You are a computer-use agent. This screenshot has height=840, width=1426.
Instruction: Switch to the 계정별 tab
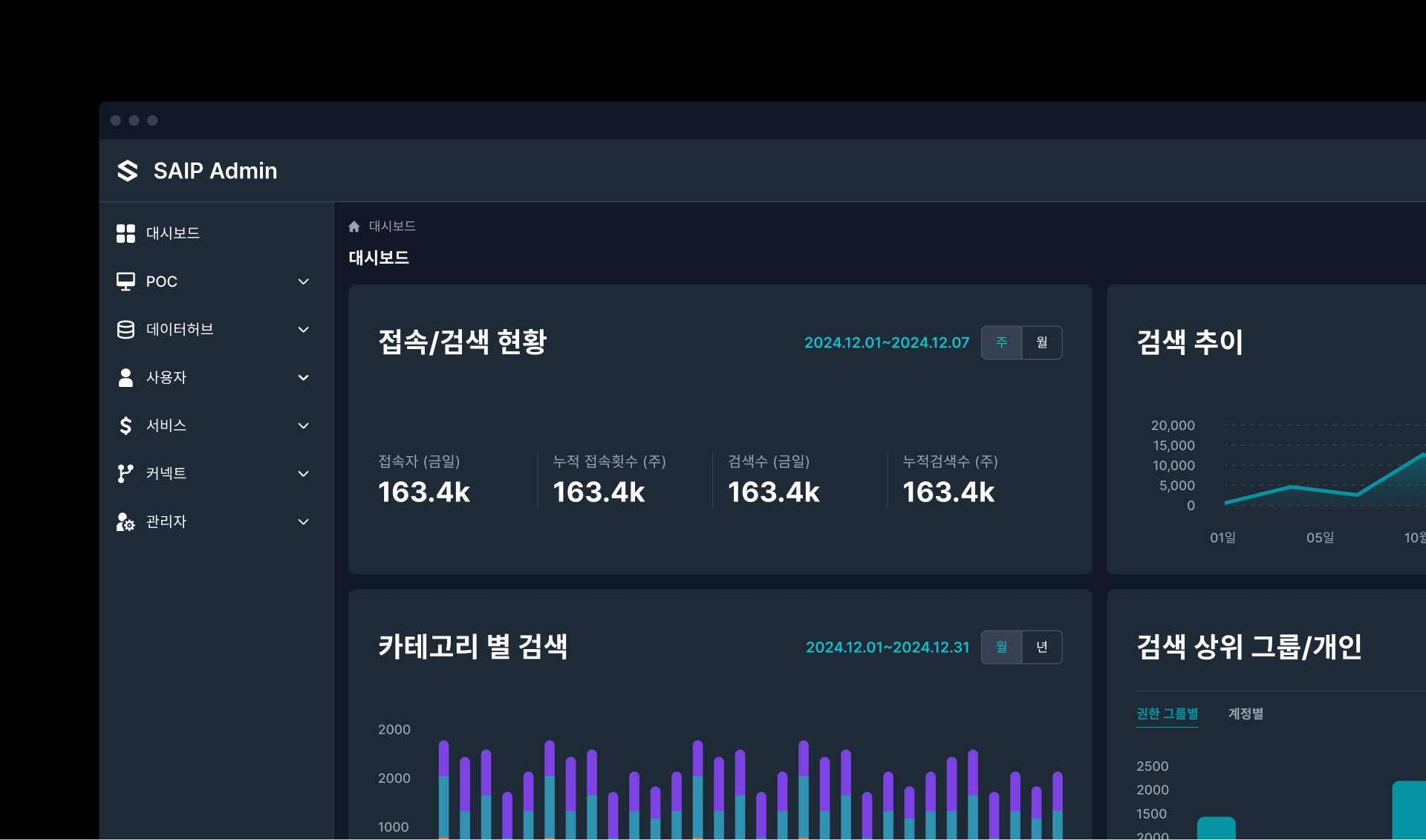tap(1246, 714)
